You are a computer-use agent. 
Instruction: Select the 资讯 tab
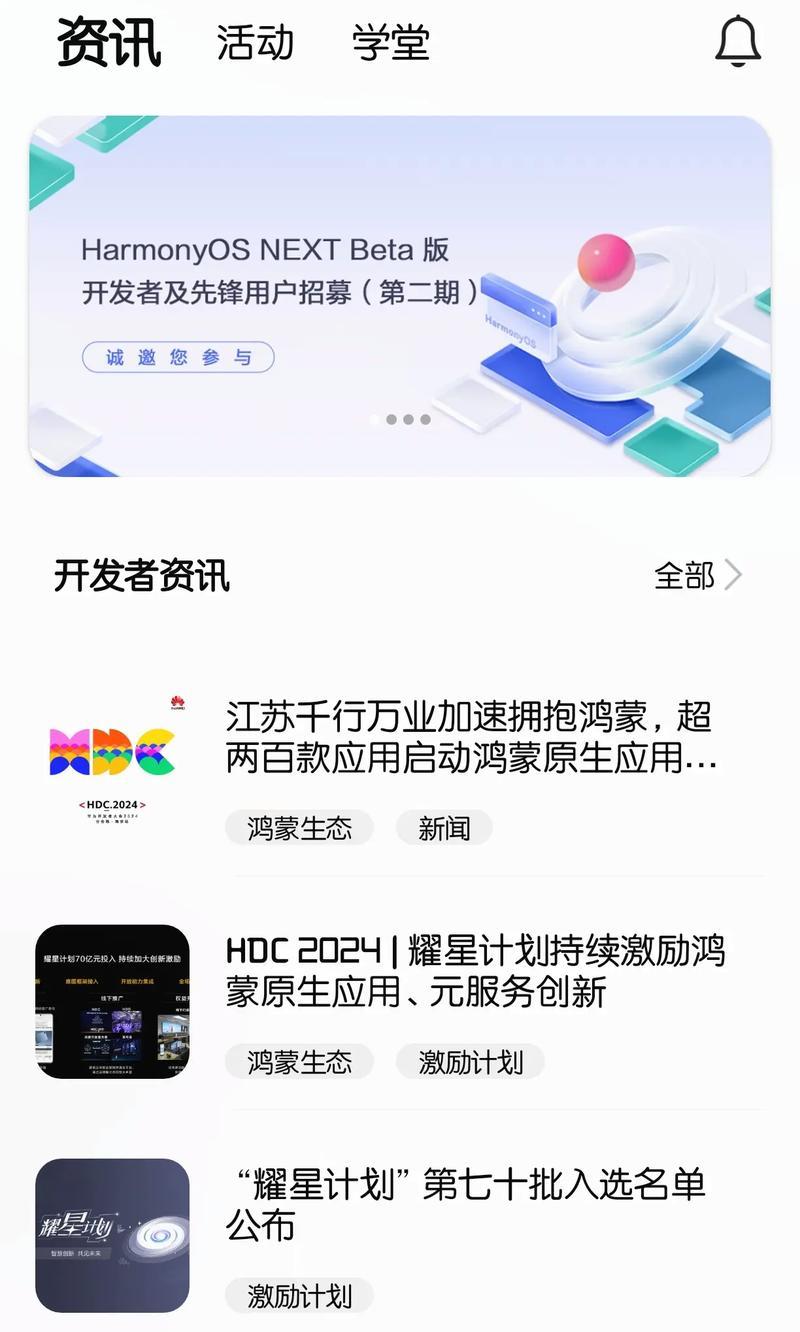(109, 42)
